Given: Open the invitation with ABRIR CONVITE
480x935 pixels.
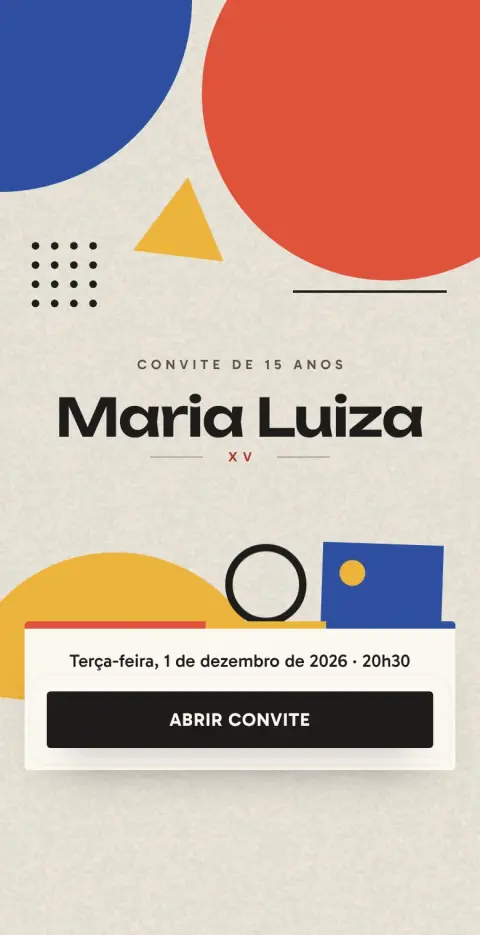Looking at the screenshot, I should point(240,719).
